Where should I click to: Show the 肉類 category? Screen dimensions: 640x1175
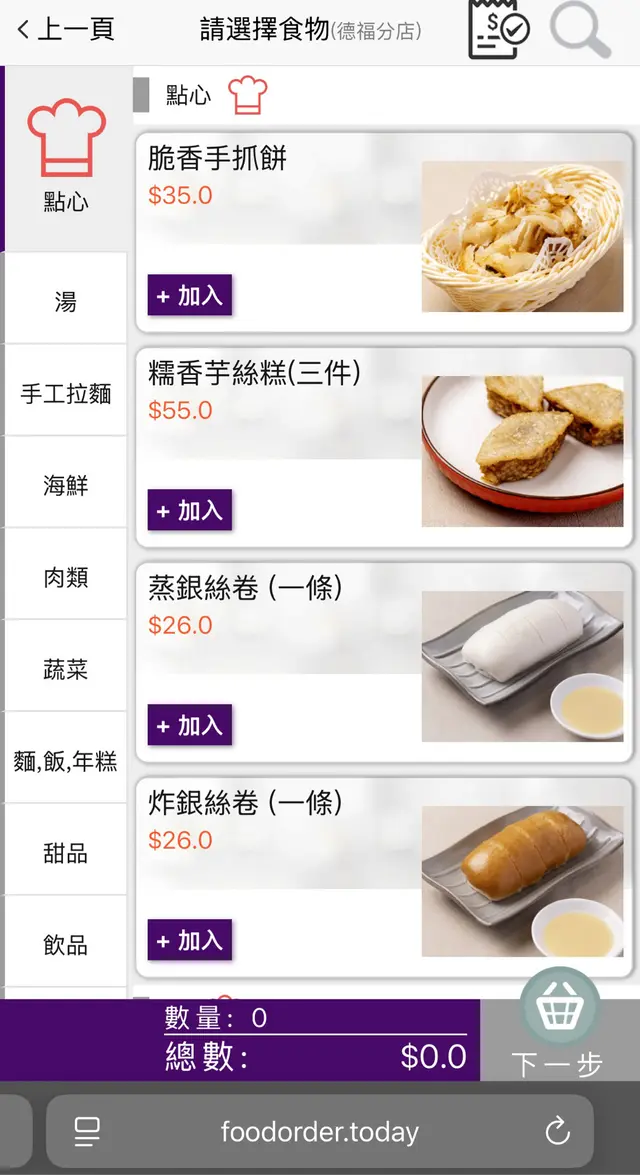[66, 577]
